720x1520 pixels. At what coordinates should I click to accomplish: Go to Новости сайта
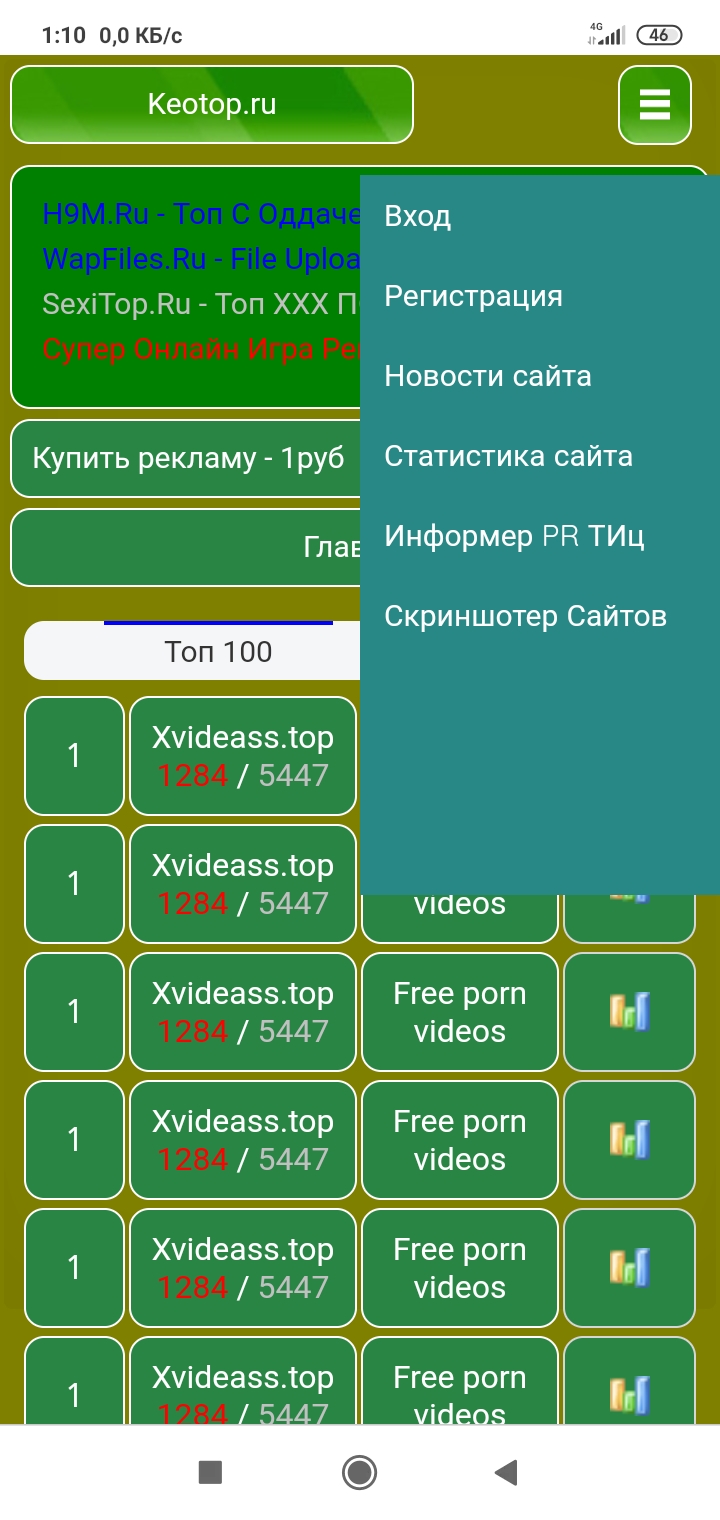[488, 376]
